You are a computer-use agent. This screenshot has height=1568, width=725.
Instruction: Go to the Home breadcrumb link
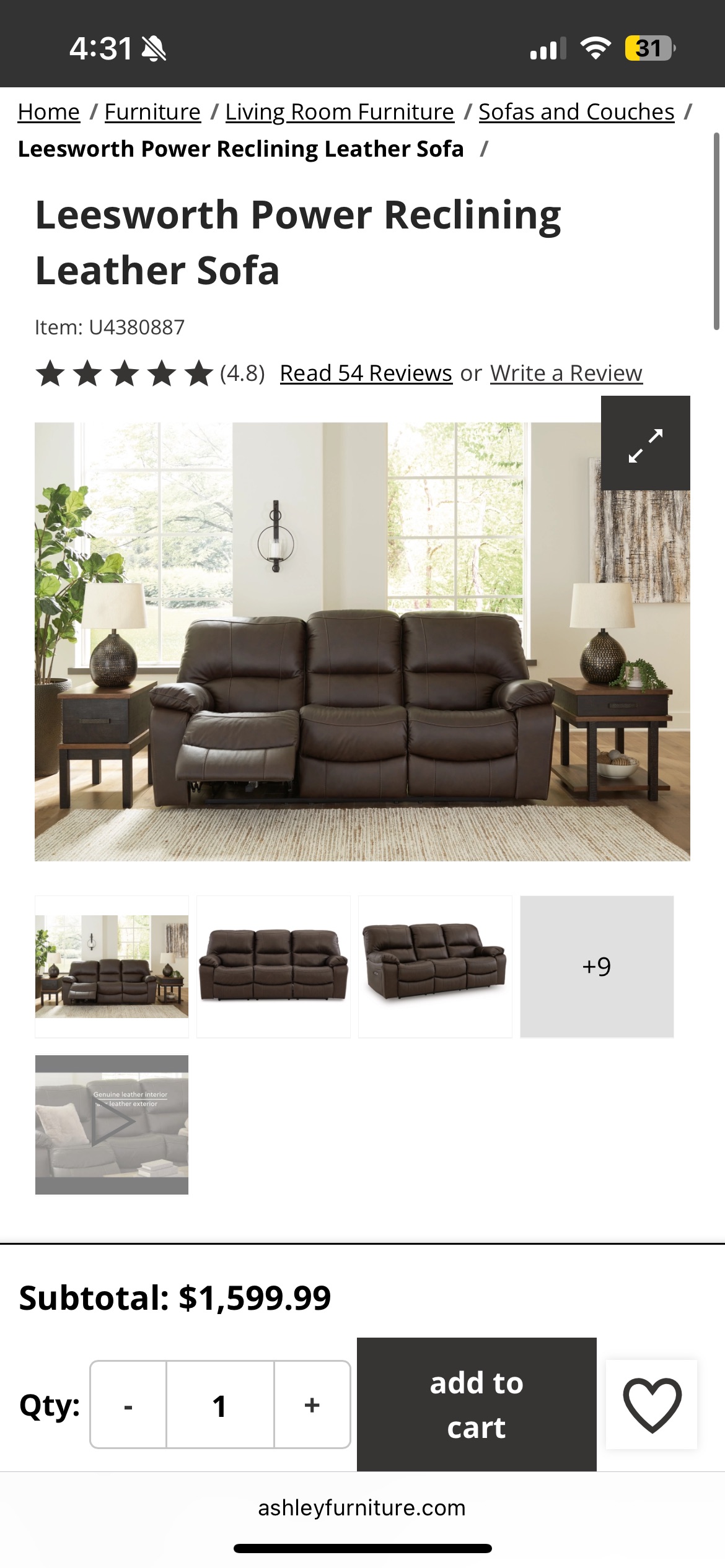click(x=49, y=112)
